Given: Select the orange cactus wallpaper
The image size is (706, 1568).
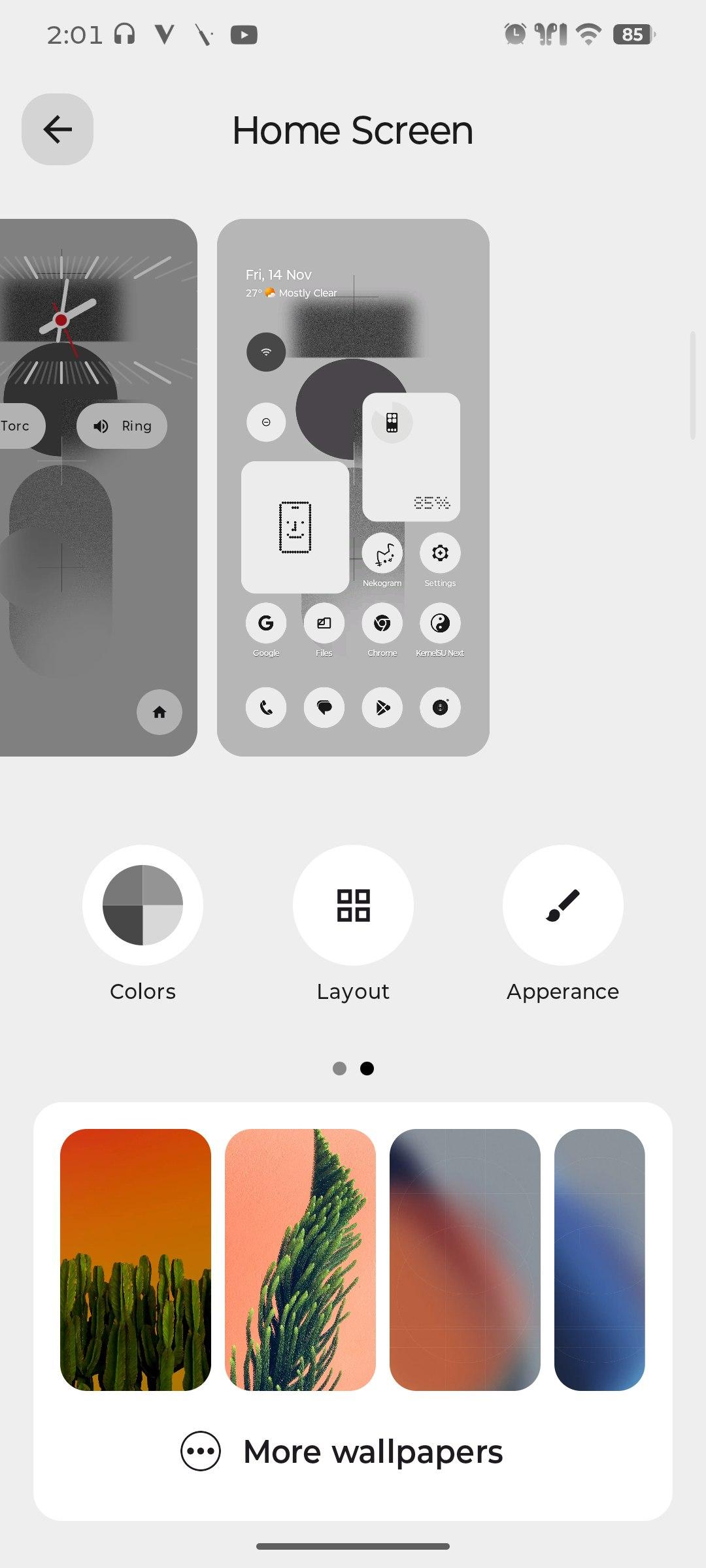Looking at the screenshot, I should [135, 1259].
